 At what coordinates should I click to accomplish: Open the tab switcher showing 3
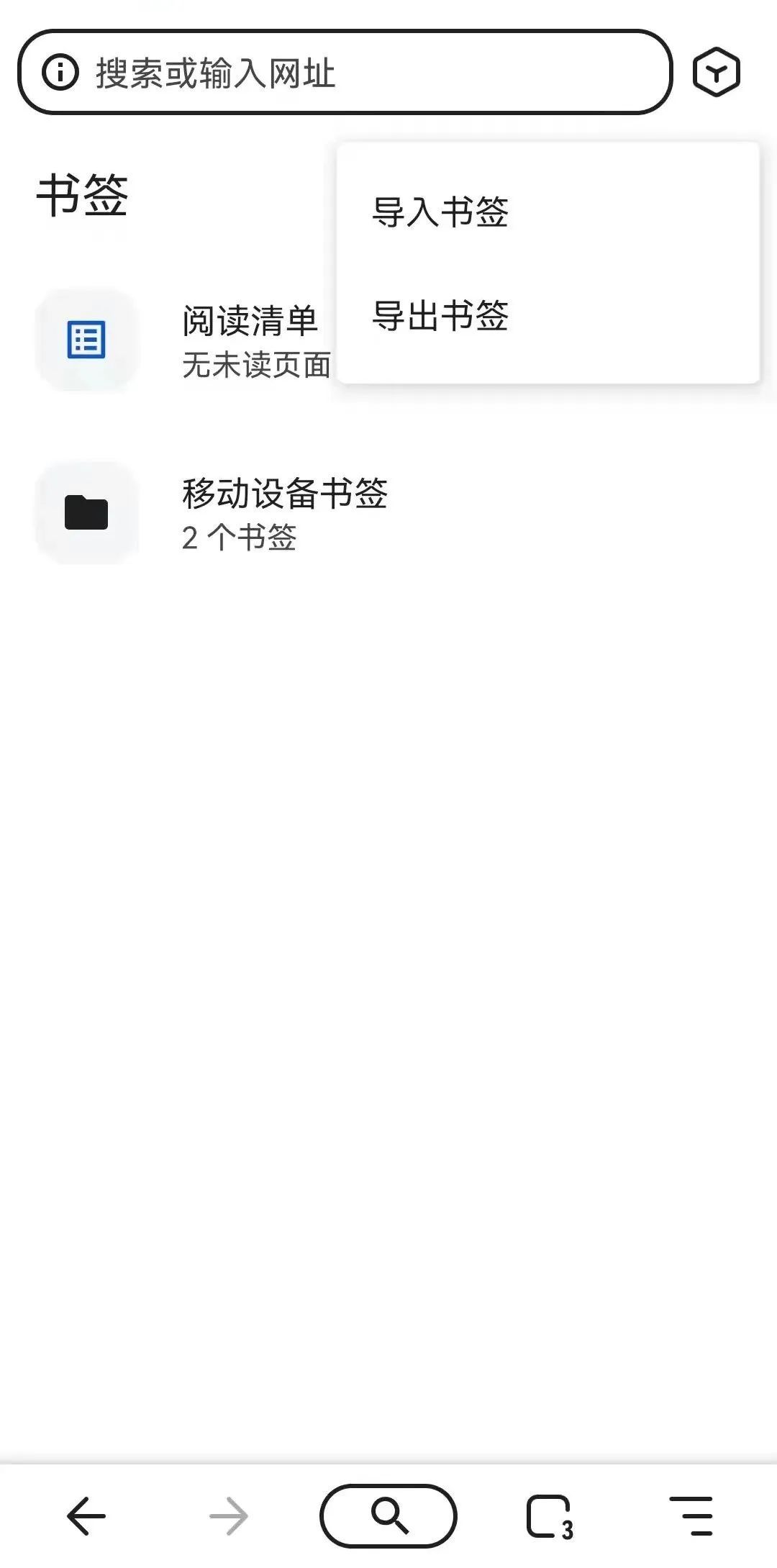(x=550, y=1517)
